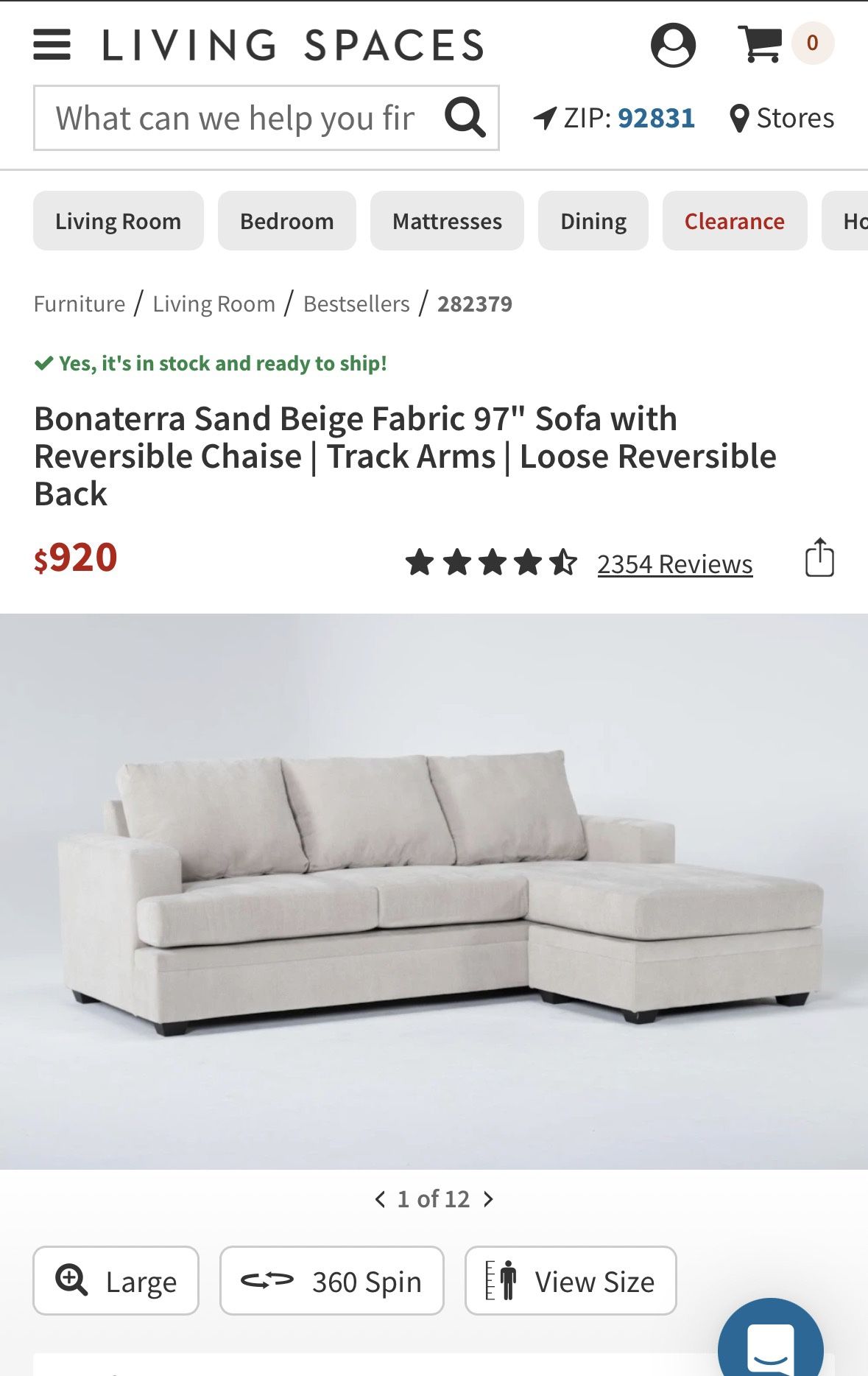Click the zoom magnifier on Large button
This screenshot has height=1376, width=868.
click(70, 1281)
